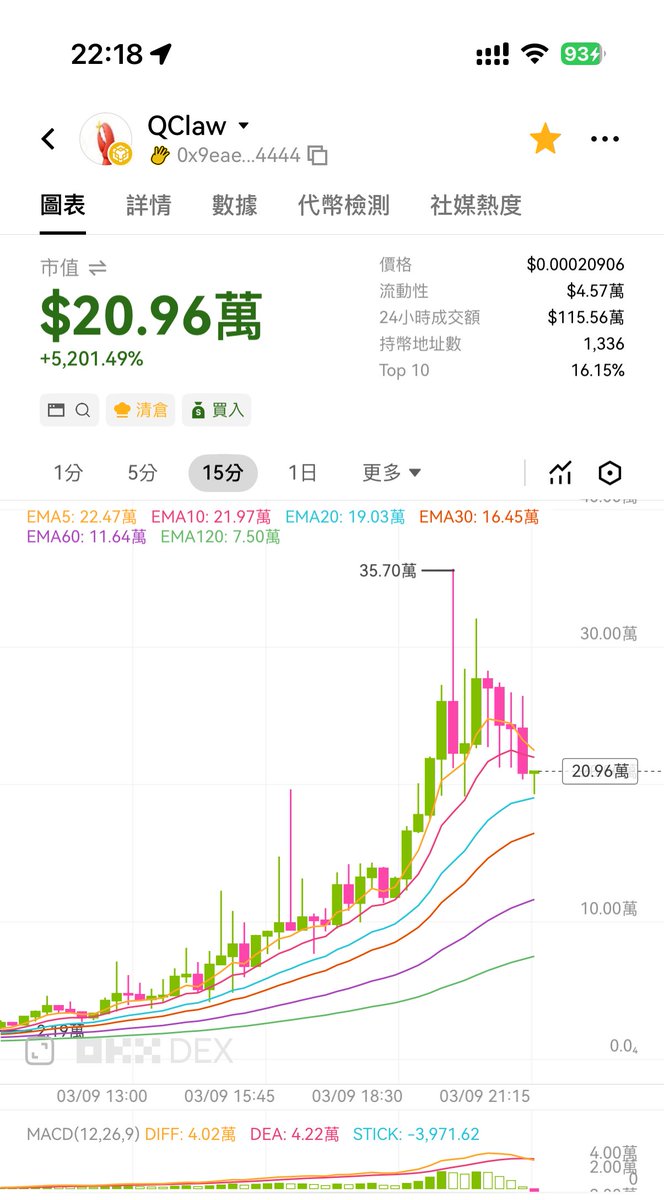Expand the 更多 interval dropdown
Viewport: 664px width, 1200px height.
(391, 473)
